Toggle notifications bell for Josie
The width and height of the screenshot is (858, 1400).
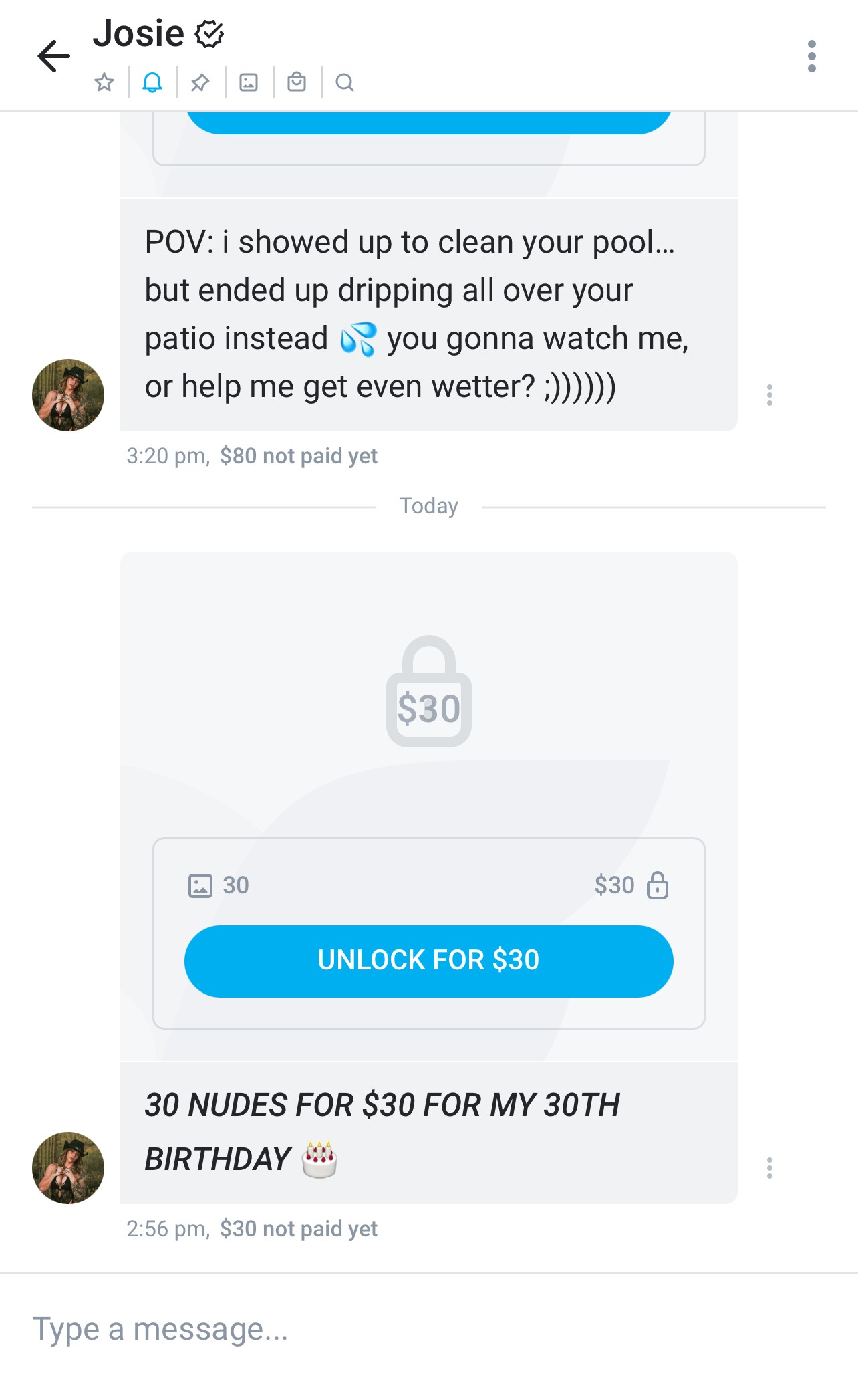tap(152, 82)
